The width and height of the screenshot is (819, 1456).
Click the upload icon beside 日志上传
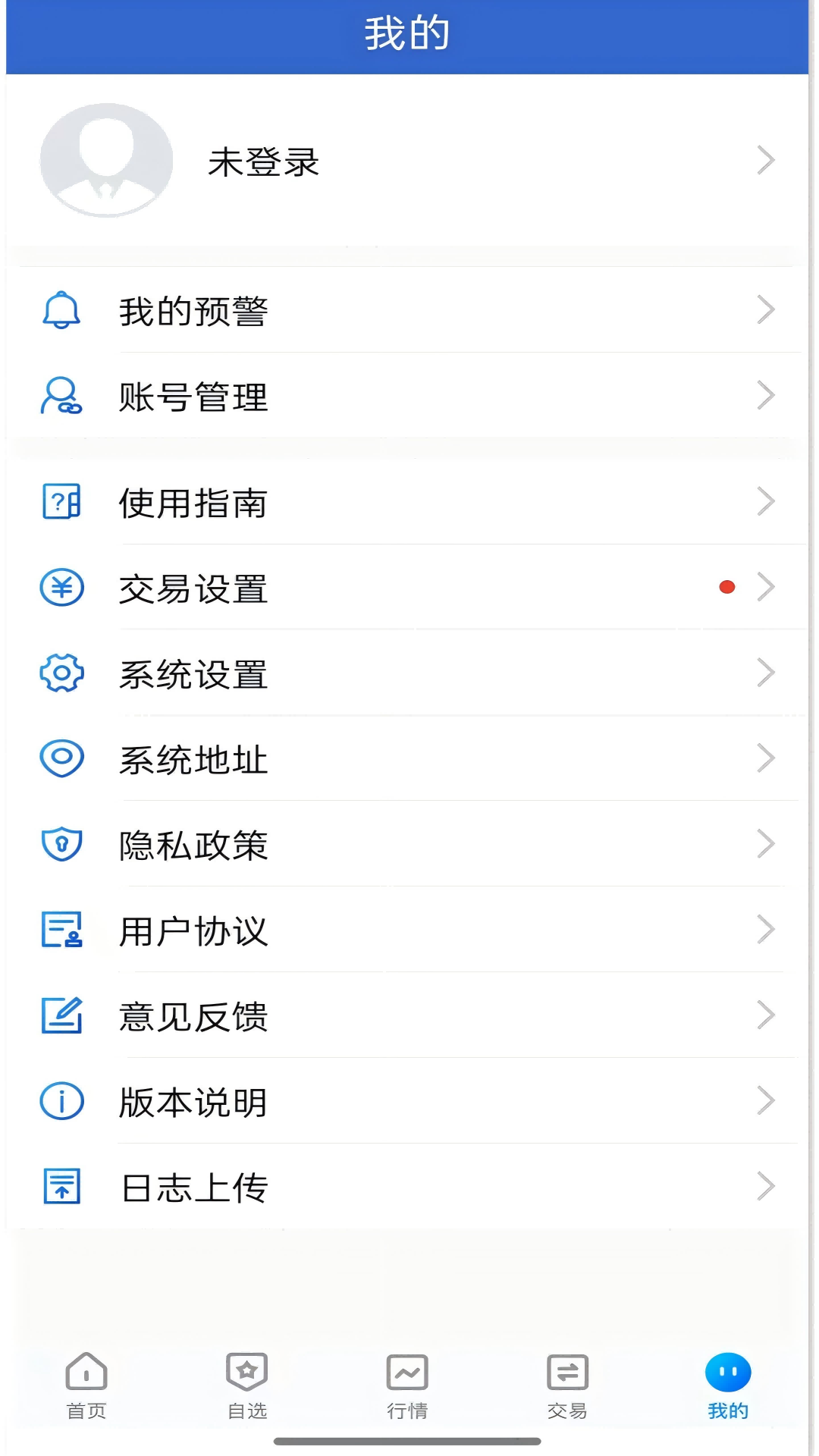pyautogui.click(x=61, y=1188)
